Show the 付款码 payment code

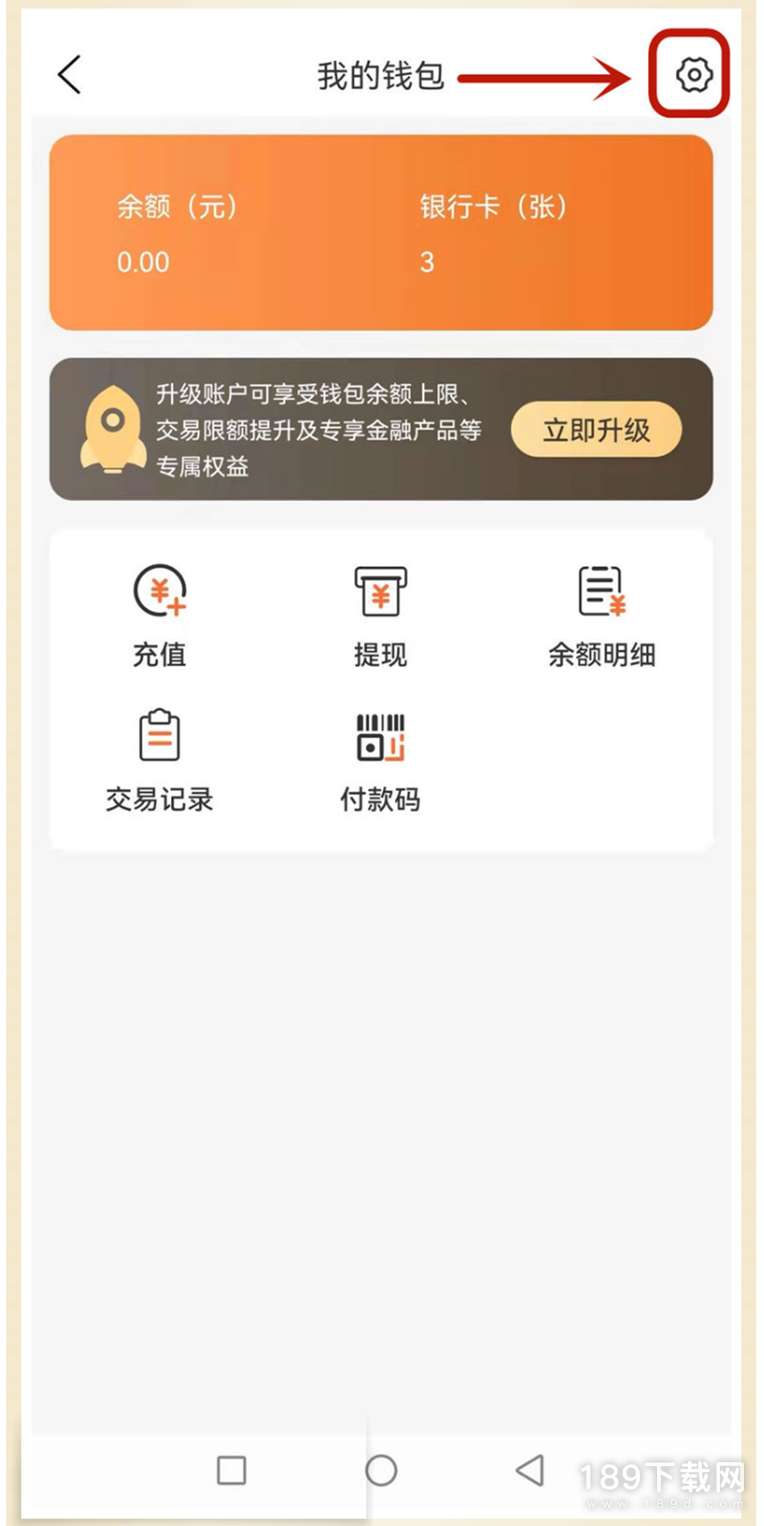pos(380,761)
